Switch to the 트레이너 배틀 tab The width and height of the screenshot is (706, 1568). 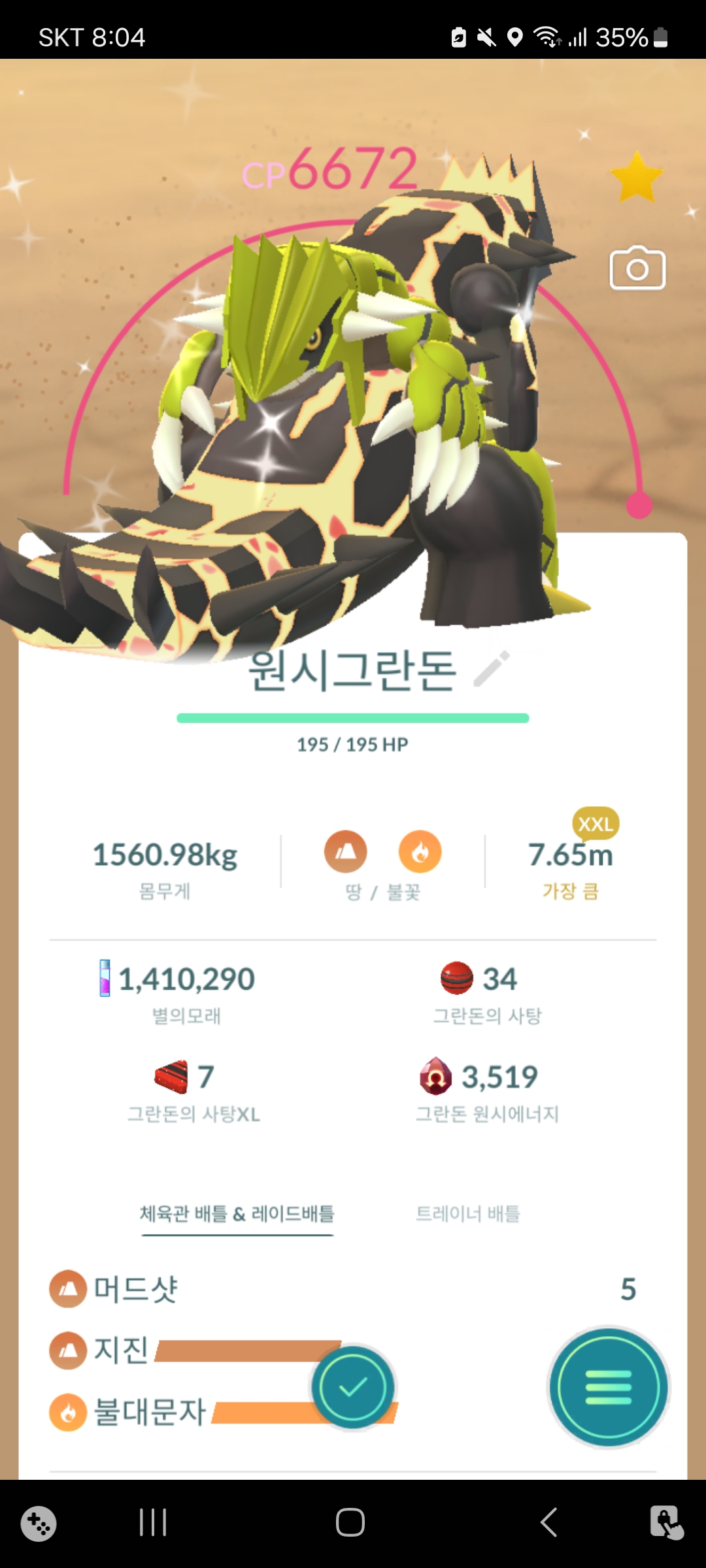click(x=468, y=1214)
